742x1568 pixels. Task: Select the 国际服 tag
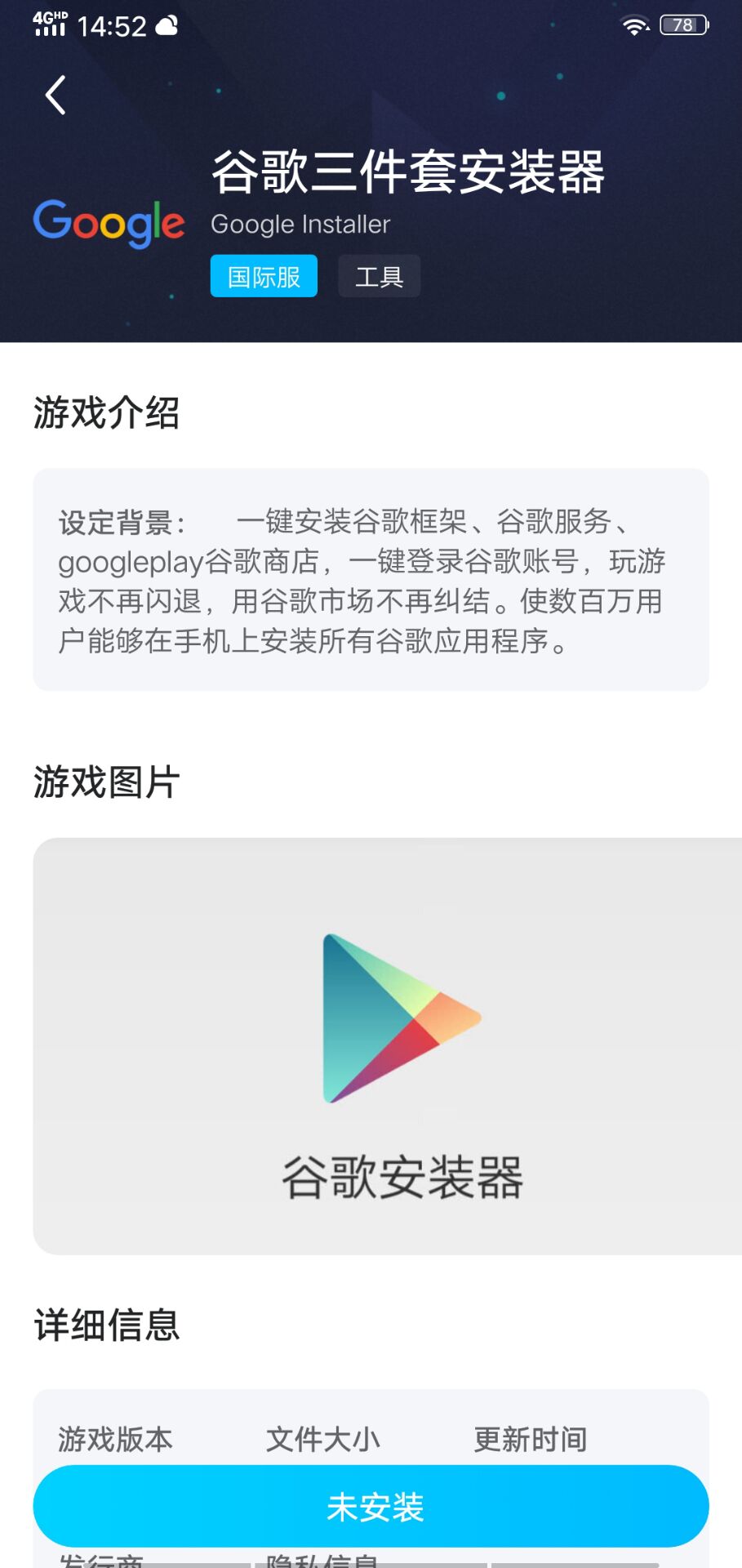tap(264, 276)
